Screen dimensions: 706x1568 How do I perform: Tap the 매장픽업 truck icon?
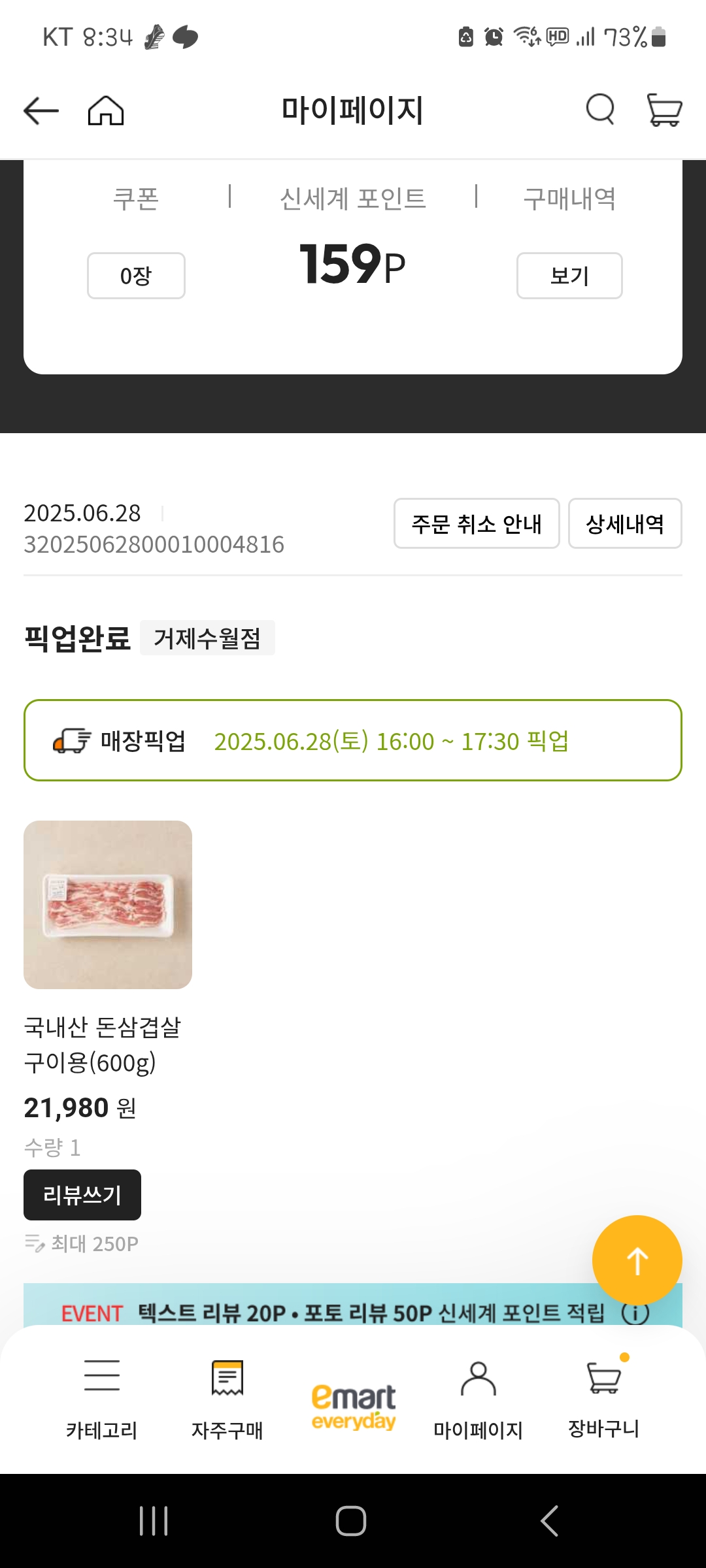tap(69, 740)
